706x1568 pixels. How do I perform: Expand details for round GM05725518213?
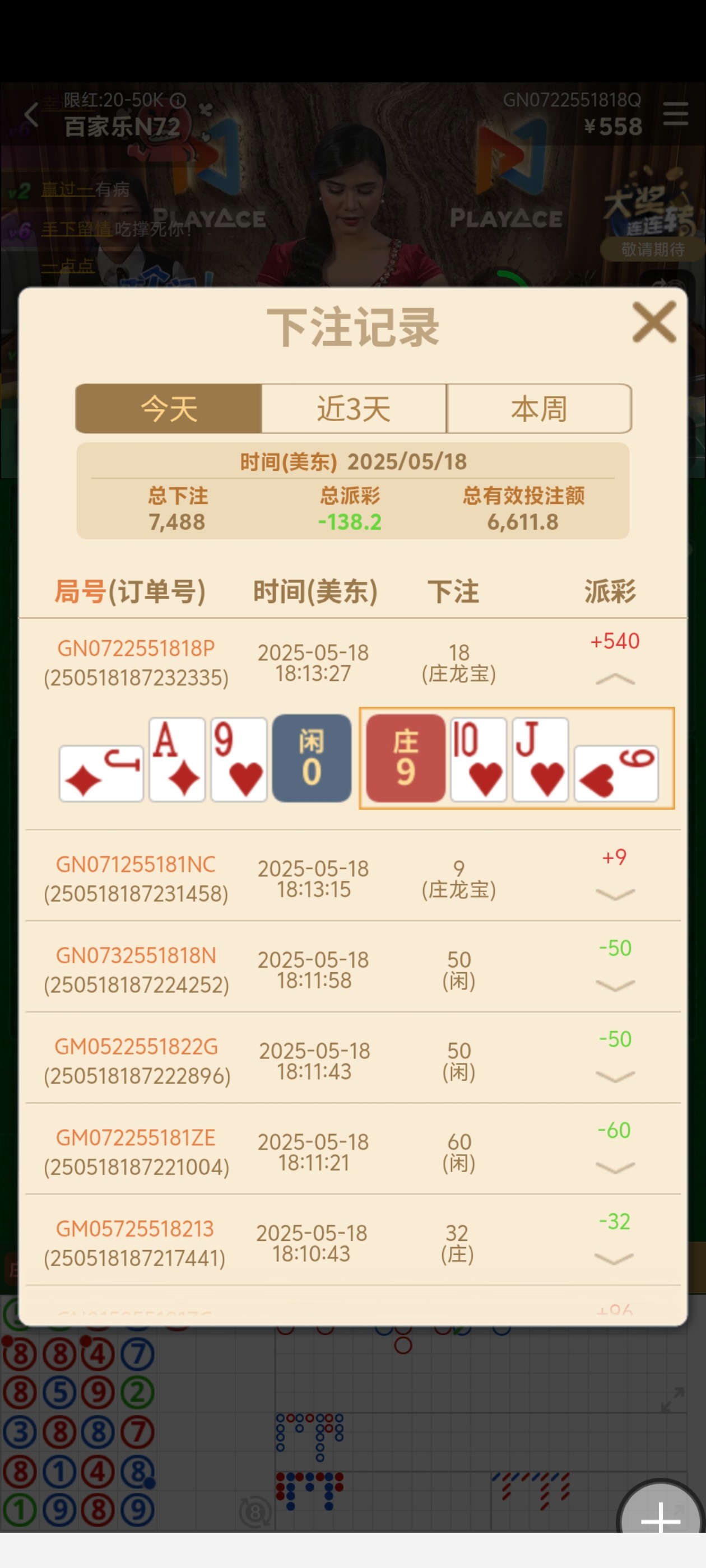[614, 1258]
